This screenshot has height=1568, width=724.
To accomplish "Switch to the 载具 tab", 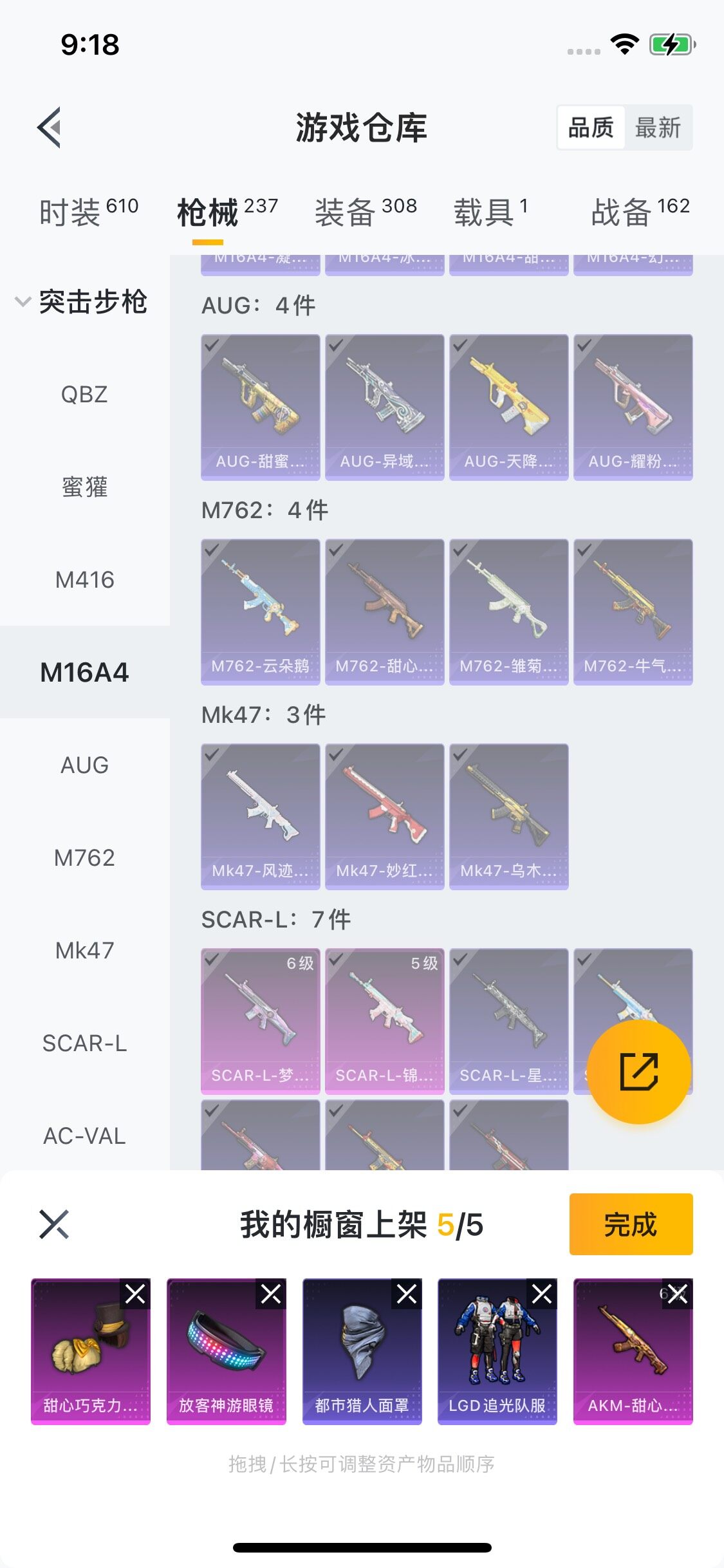I will [490, 212].
